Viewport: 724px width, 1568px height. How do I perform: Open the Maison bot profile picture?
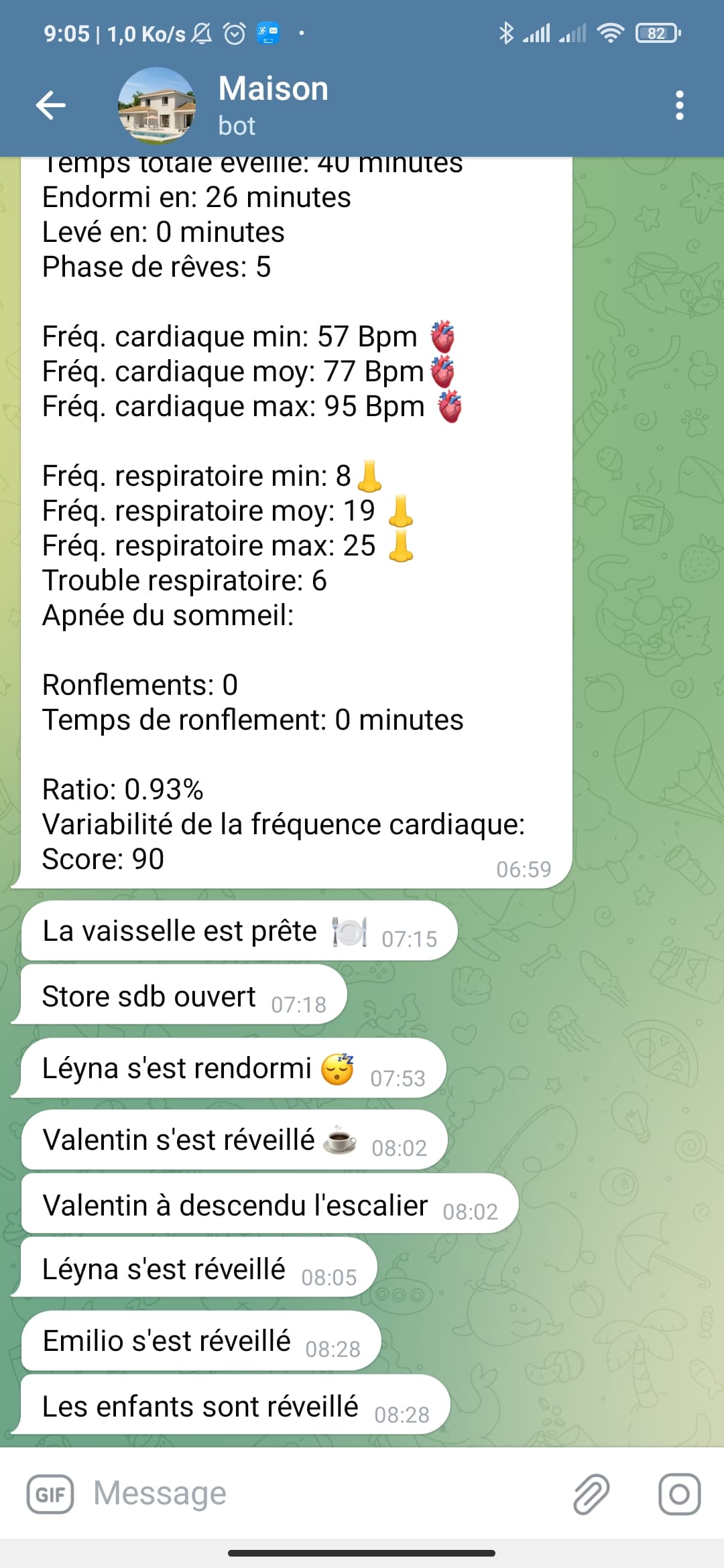pos(157,105)
